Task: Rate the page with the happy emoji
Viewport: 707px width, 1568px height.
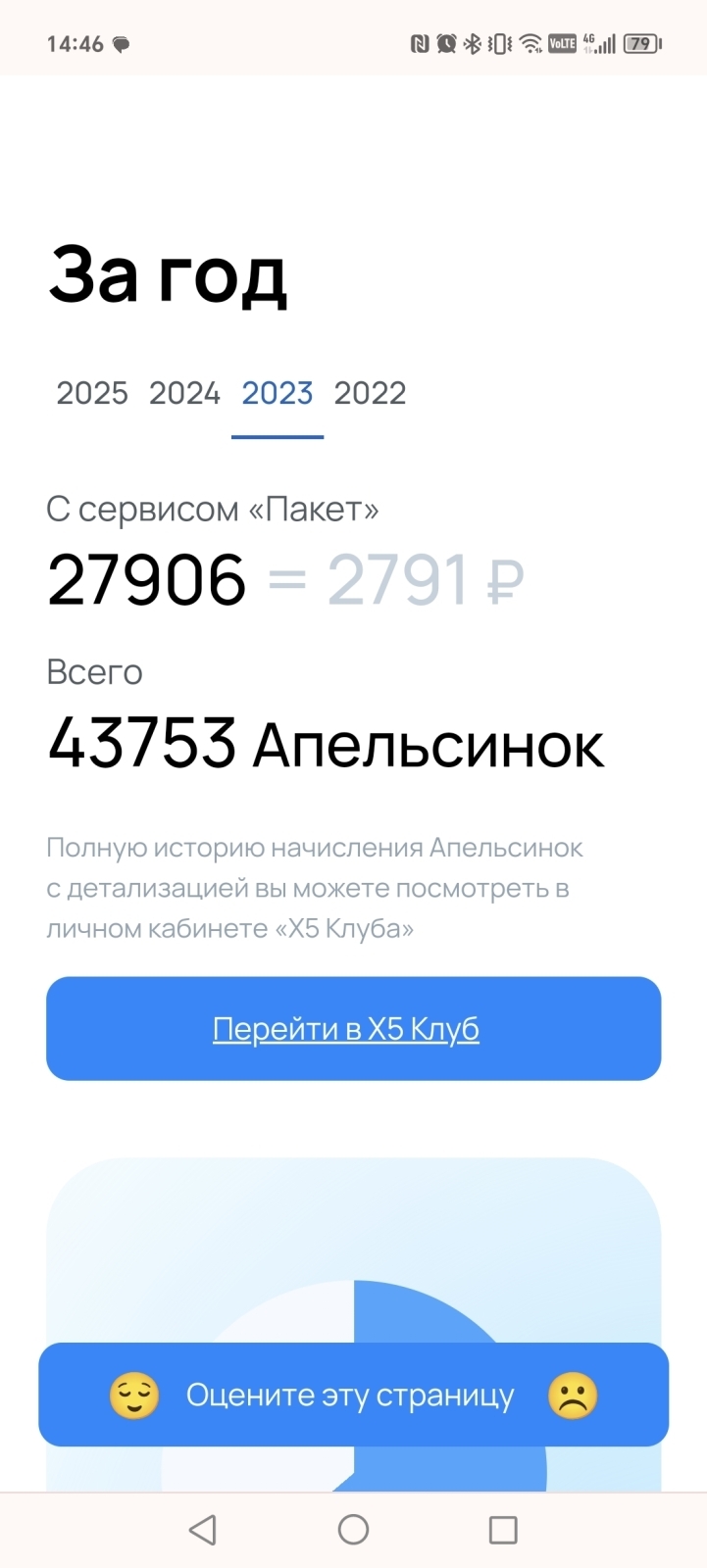Action: [x=134, y=1396]
